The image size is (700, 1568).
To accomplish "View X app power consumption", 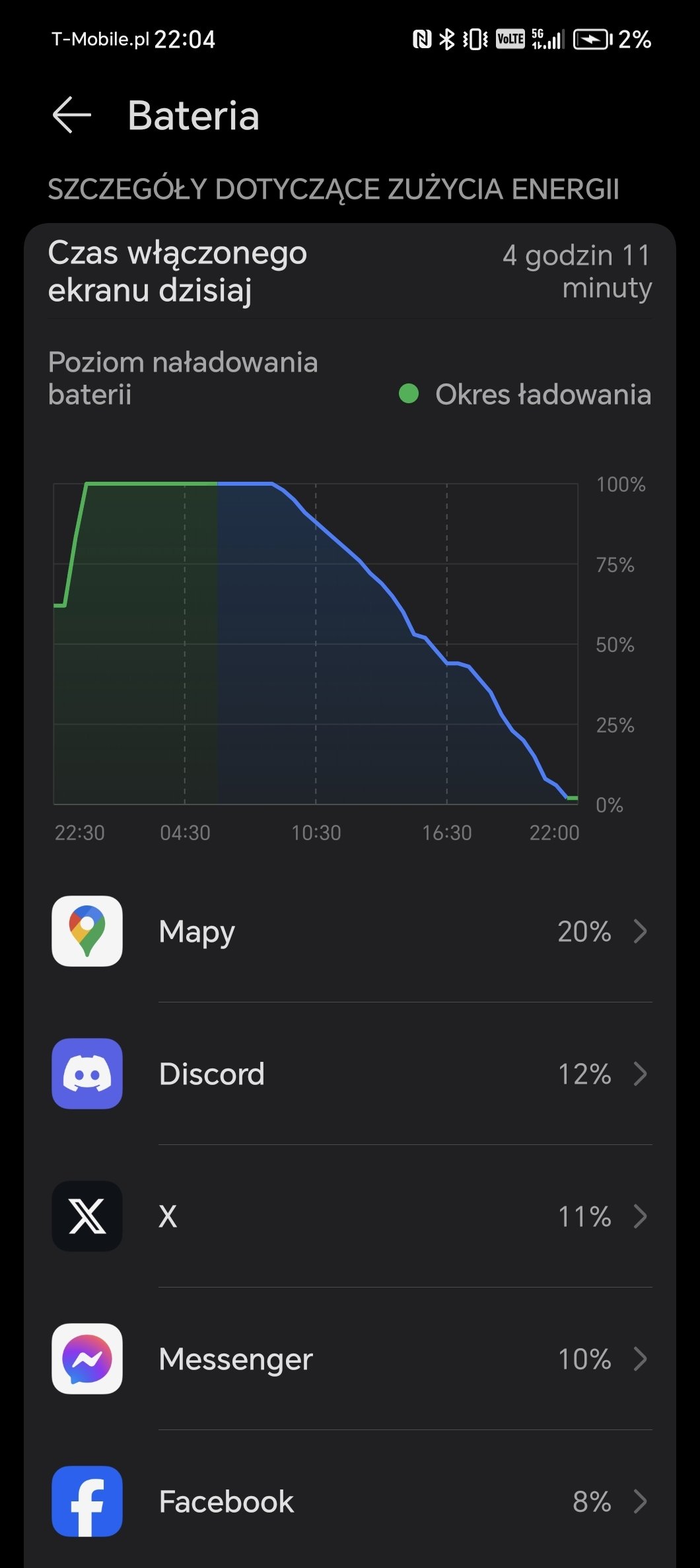I will click(x=350, y=1216).
